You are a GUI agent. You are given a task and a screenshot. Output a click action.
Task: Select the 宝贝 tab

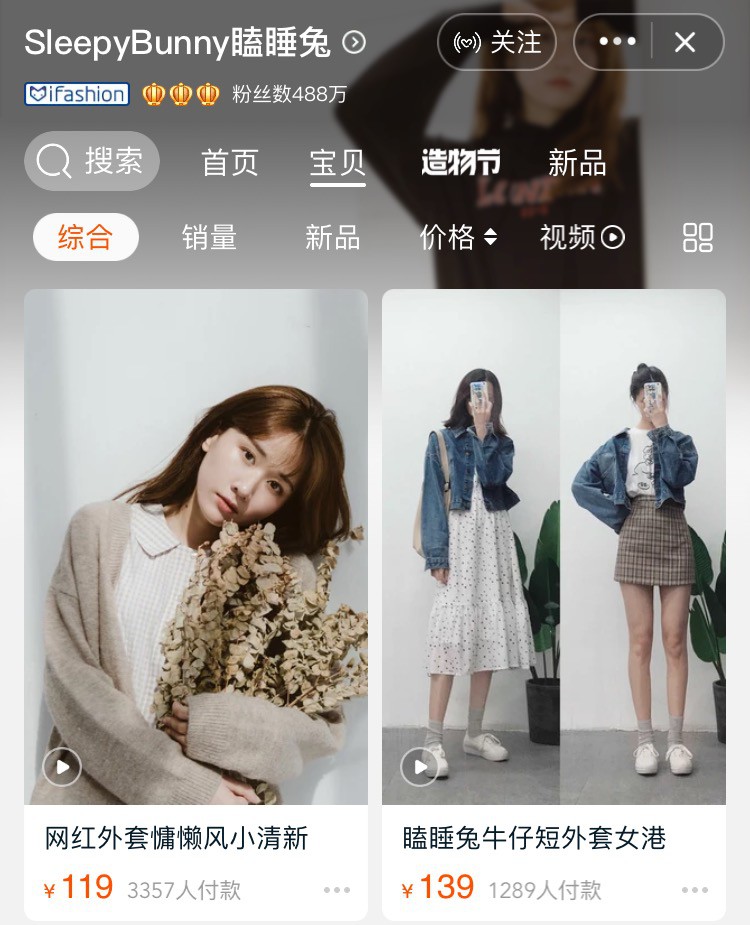coord(338,162)
